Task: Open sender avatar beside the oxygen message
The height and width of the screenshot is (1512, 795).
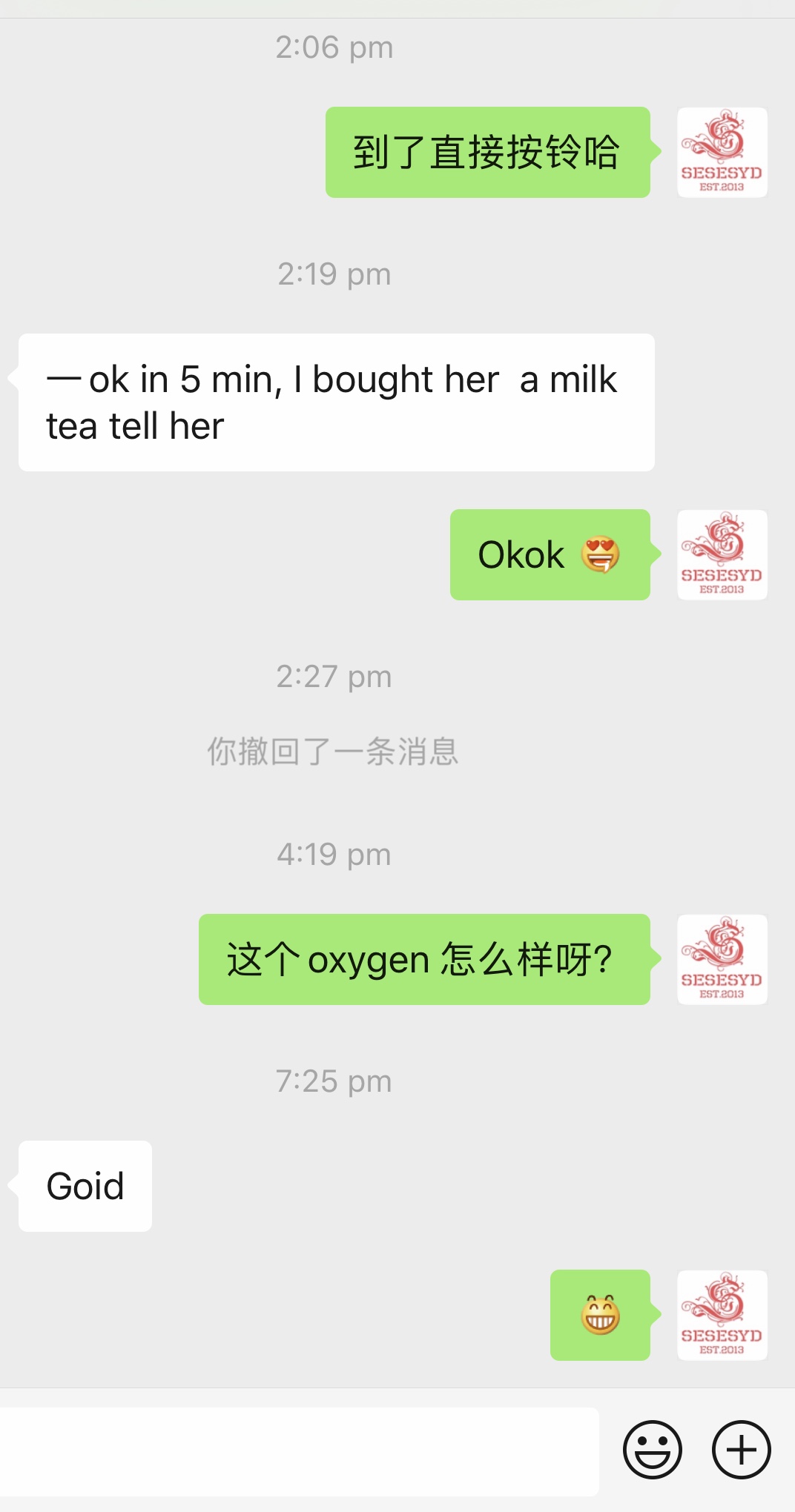Action: click(722, 959)
